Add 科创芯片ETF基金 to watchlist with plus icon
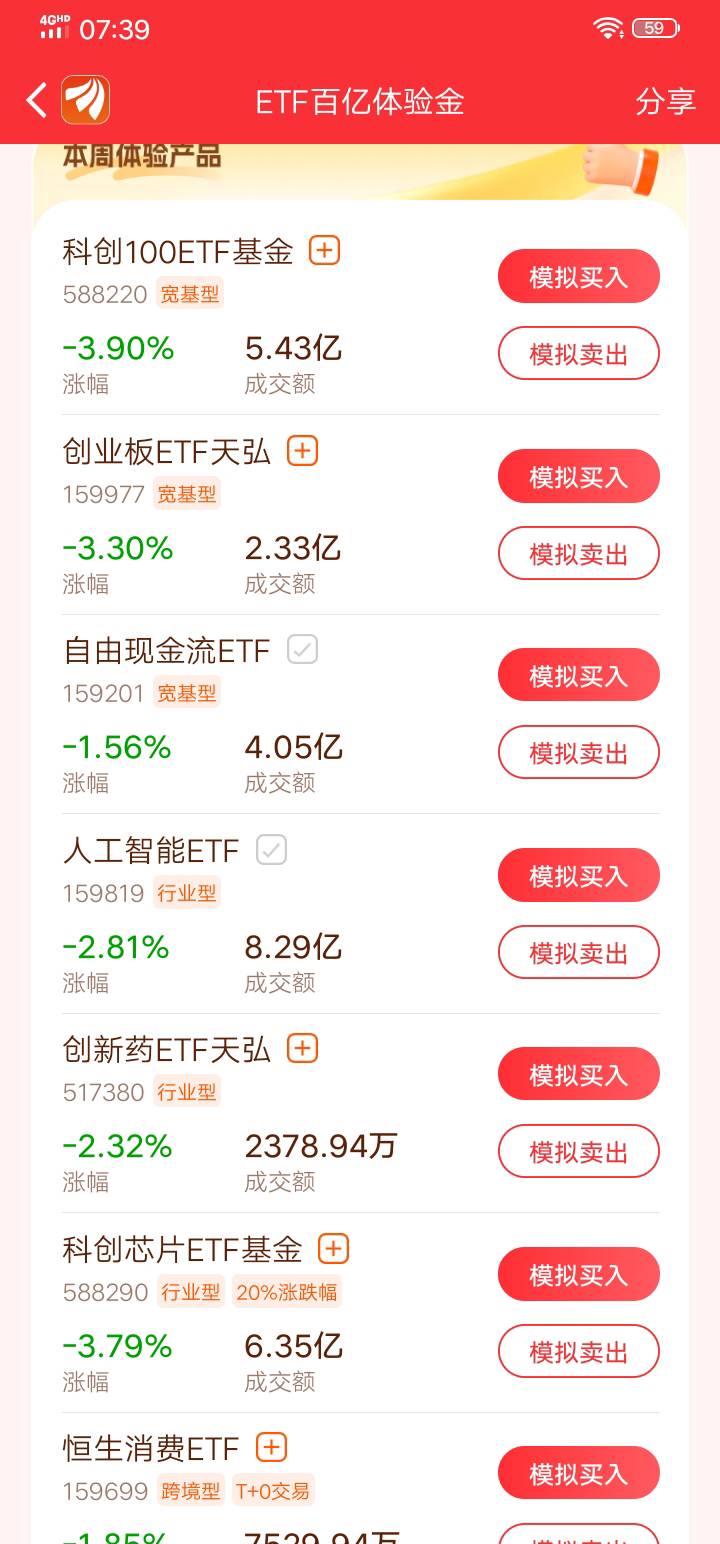 pos(333,1248)
